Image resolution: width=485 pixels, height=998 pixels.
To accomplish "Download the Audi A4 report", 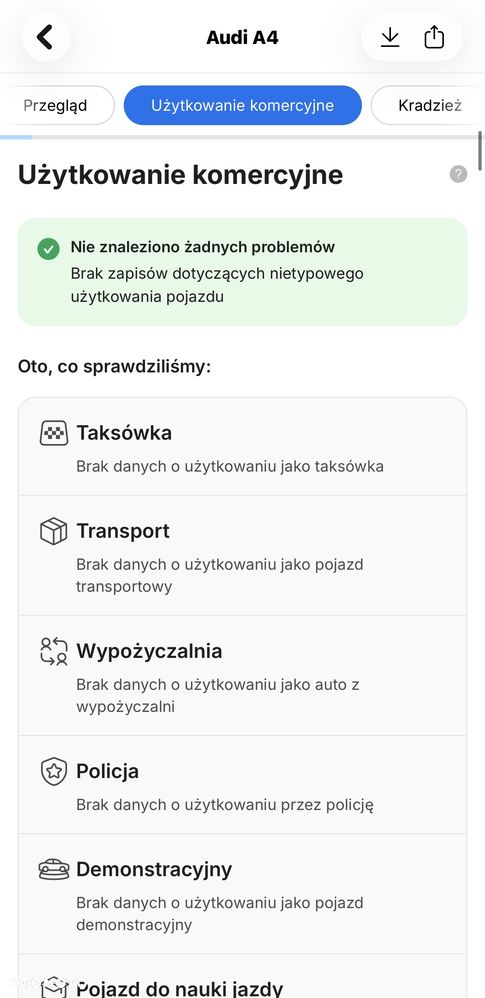I will pyautogui.click(x=390, y=38).
